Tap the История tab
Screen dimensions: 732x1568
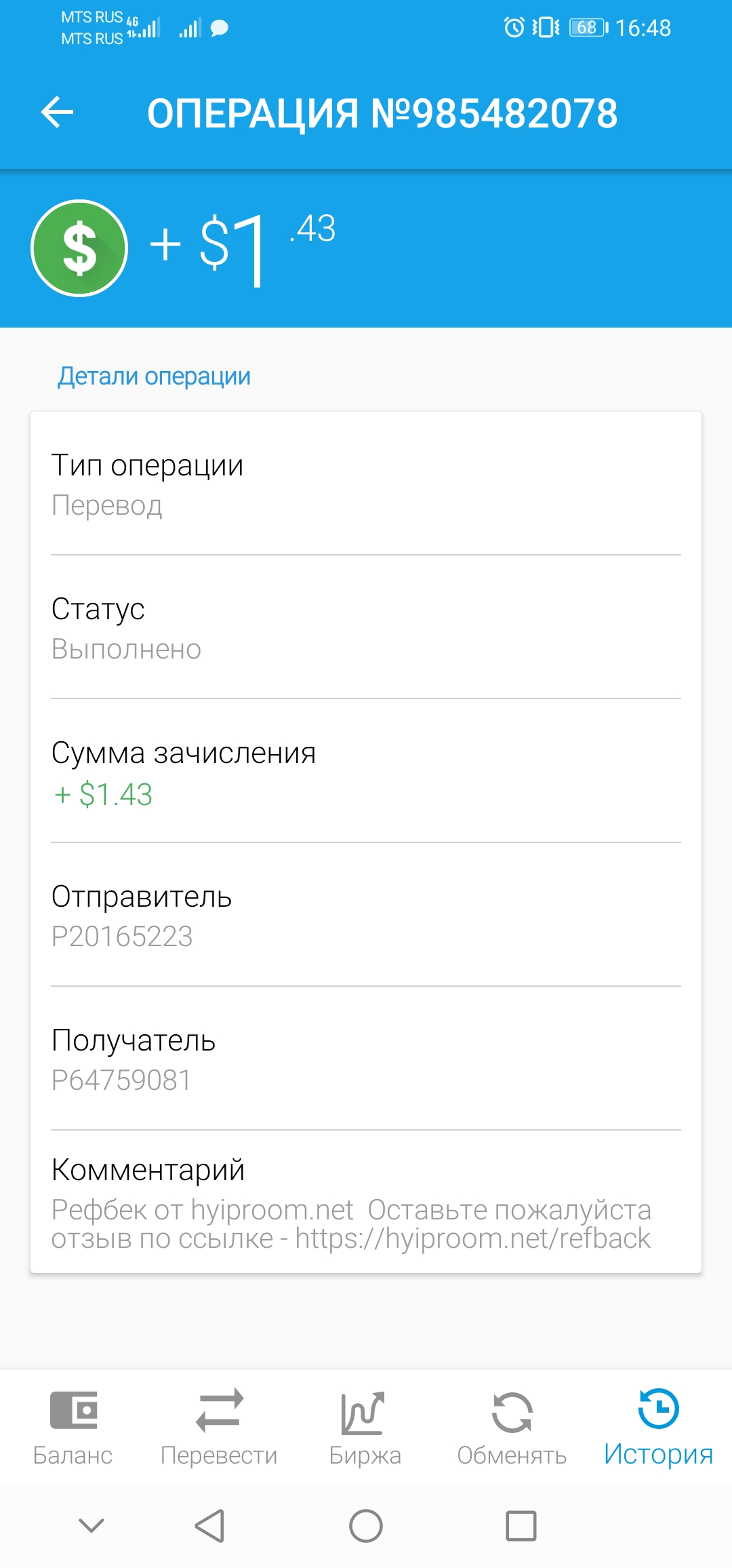coord(658,1427)
